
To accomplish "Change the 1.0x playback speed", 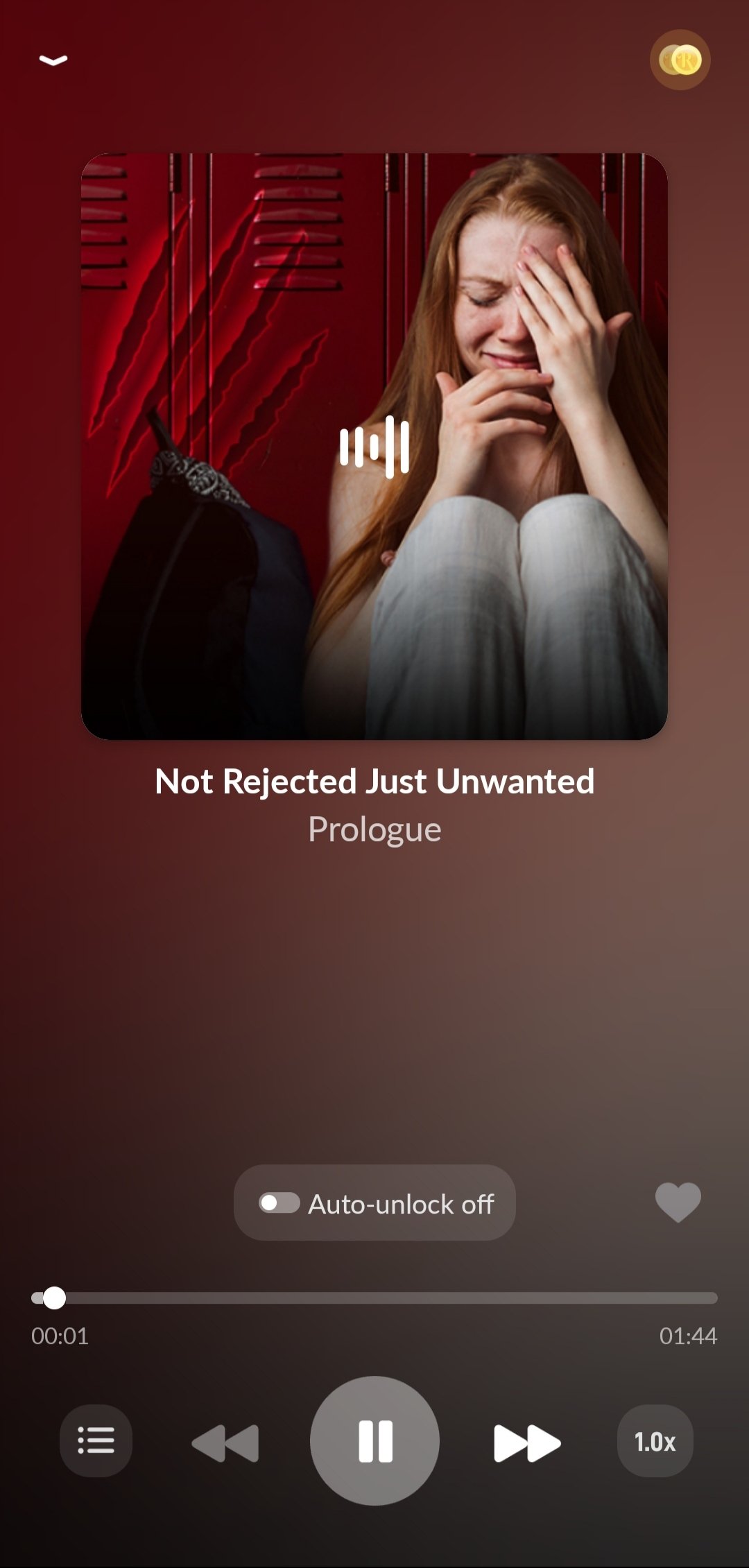I will click(x=655, y=1440).
